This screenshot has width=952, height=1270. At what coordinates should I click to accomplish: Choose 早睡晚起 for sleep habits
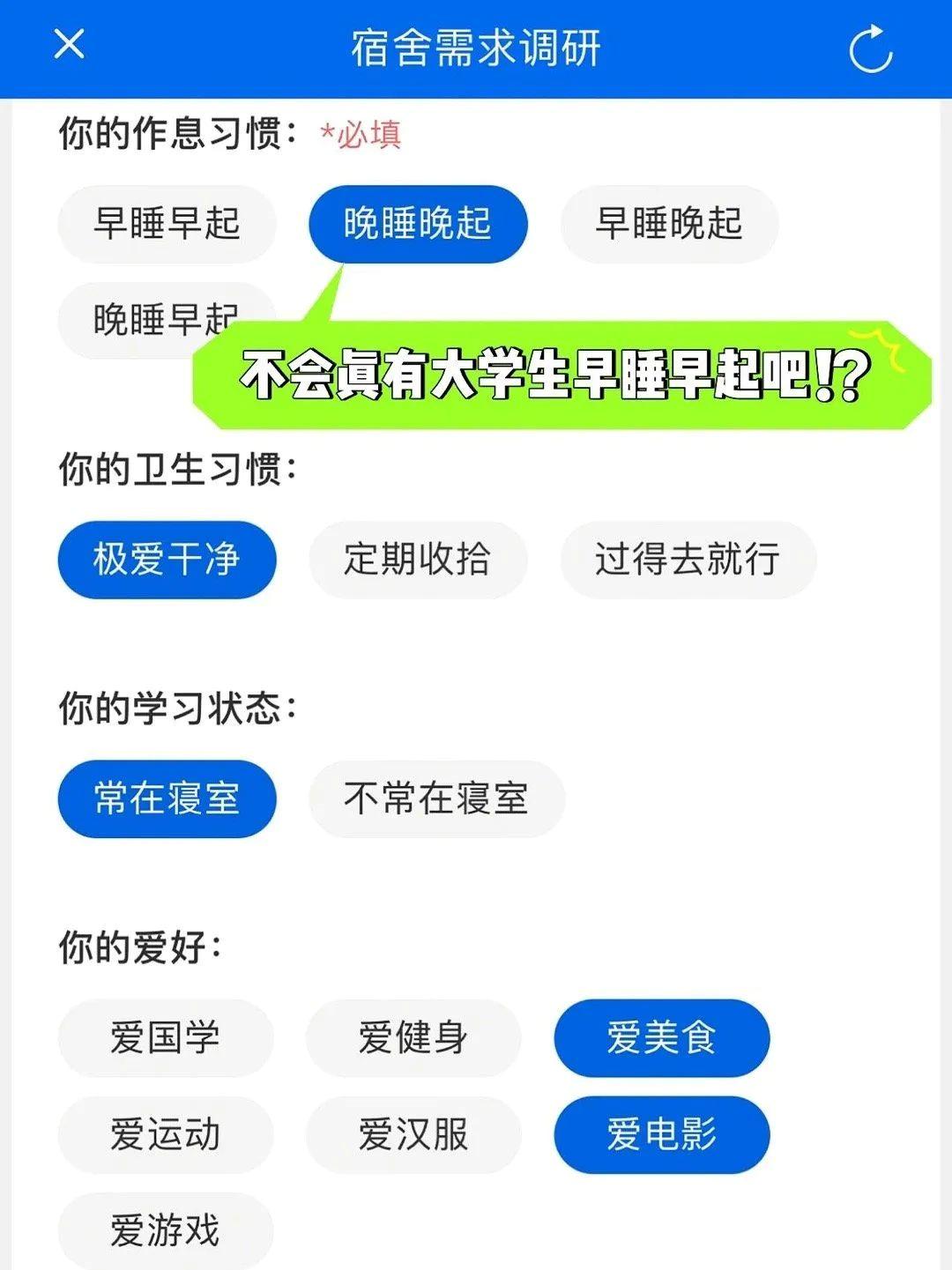[670, 224]
